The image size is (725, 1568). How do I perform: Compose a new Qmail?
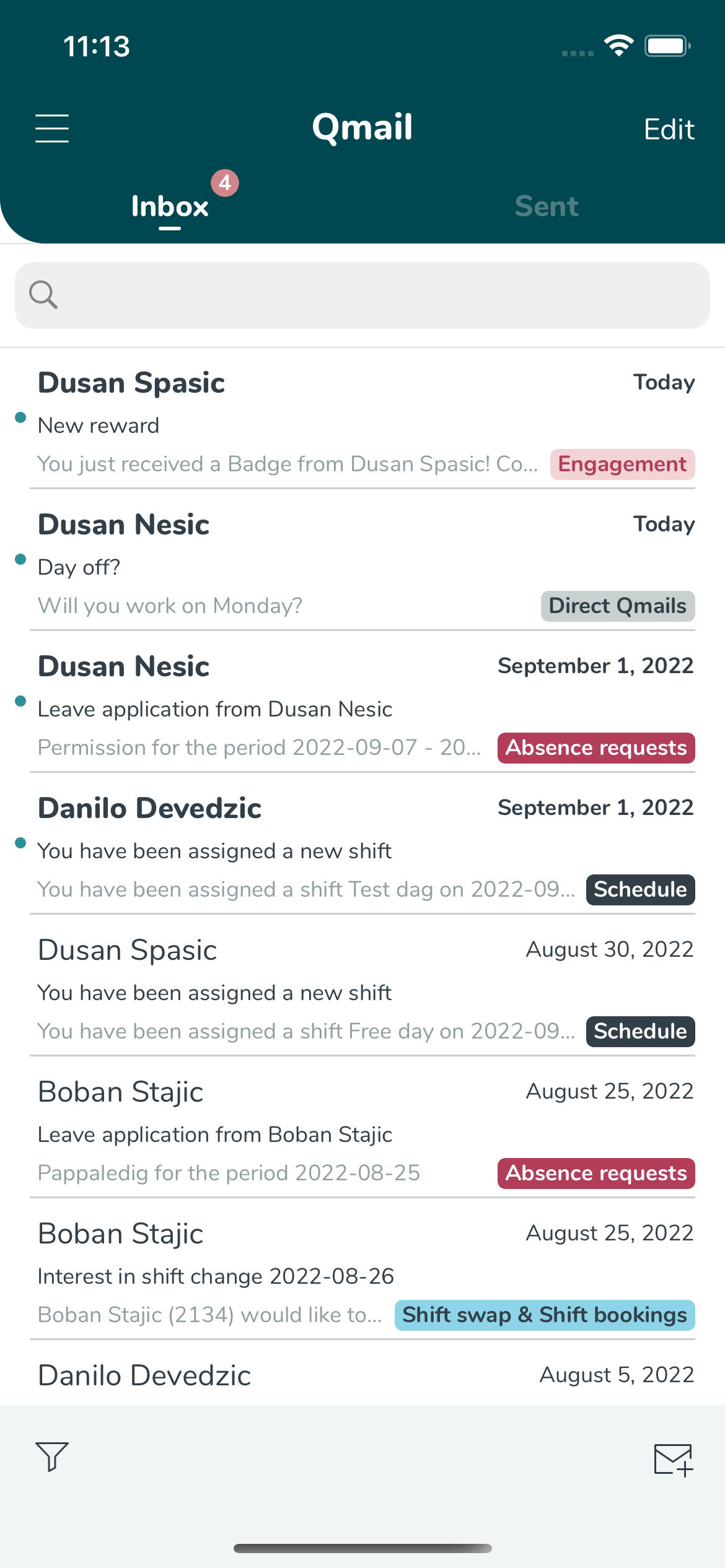tap(674, 1460)
